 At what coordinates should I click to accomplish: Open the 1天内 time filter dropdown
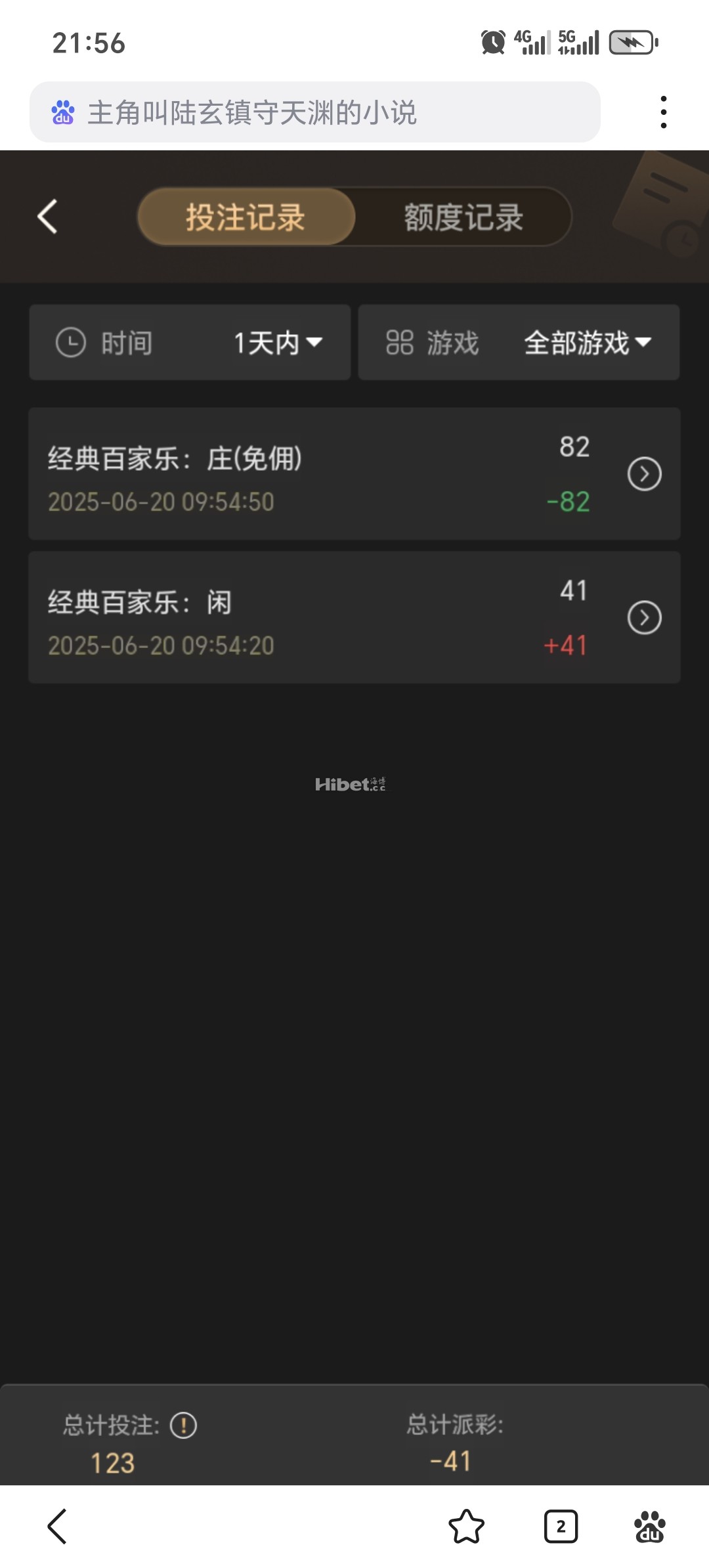click(x=277, y=342)
